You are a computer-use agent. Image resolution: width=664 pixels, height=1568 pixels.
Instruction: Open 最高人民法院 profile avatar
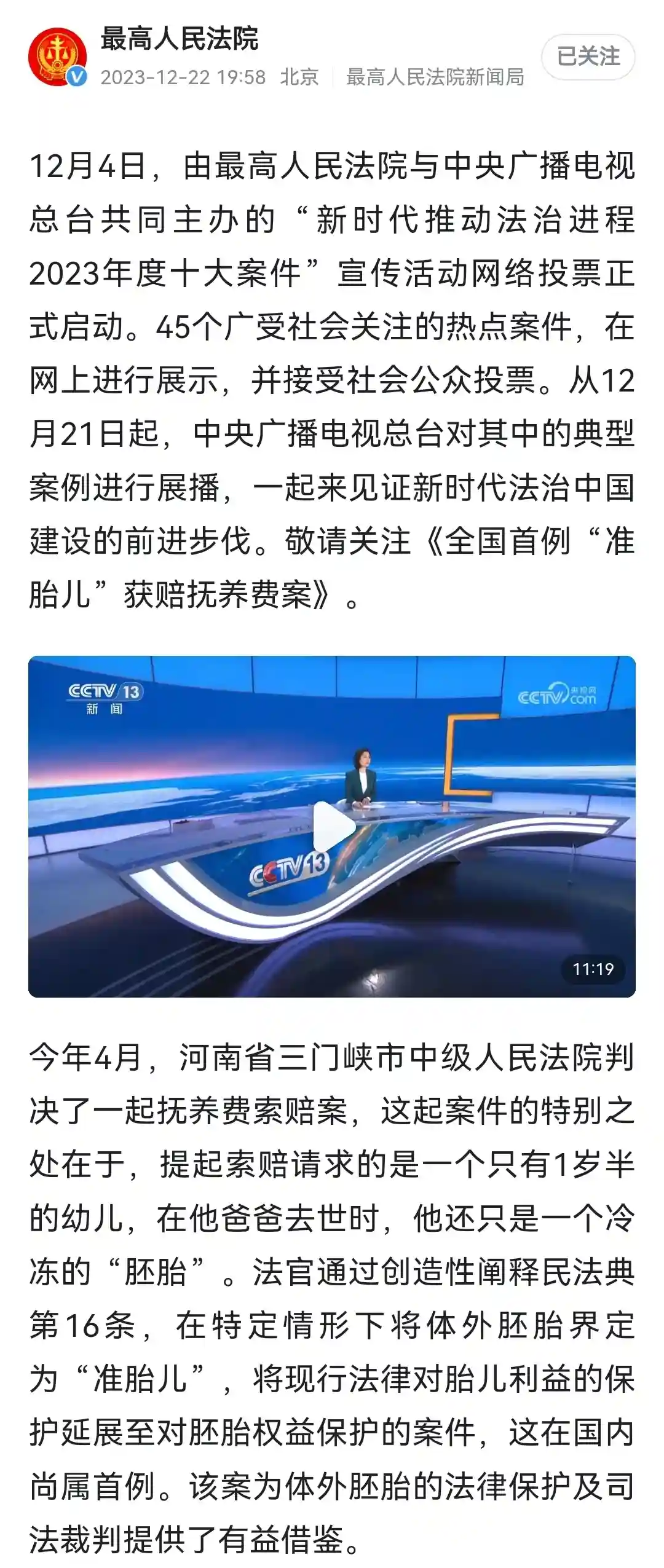(57, 57)
